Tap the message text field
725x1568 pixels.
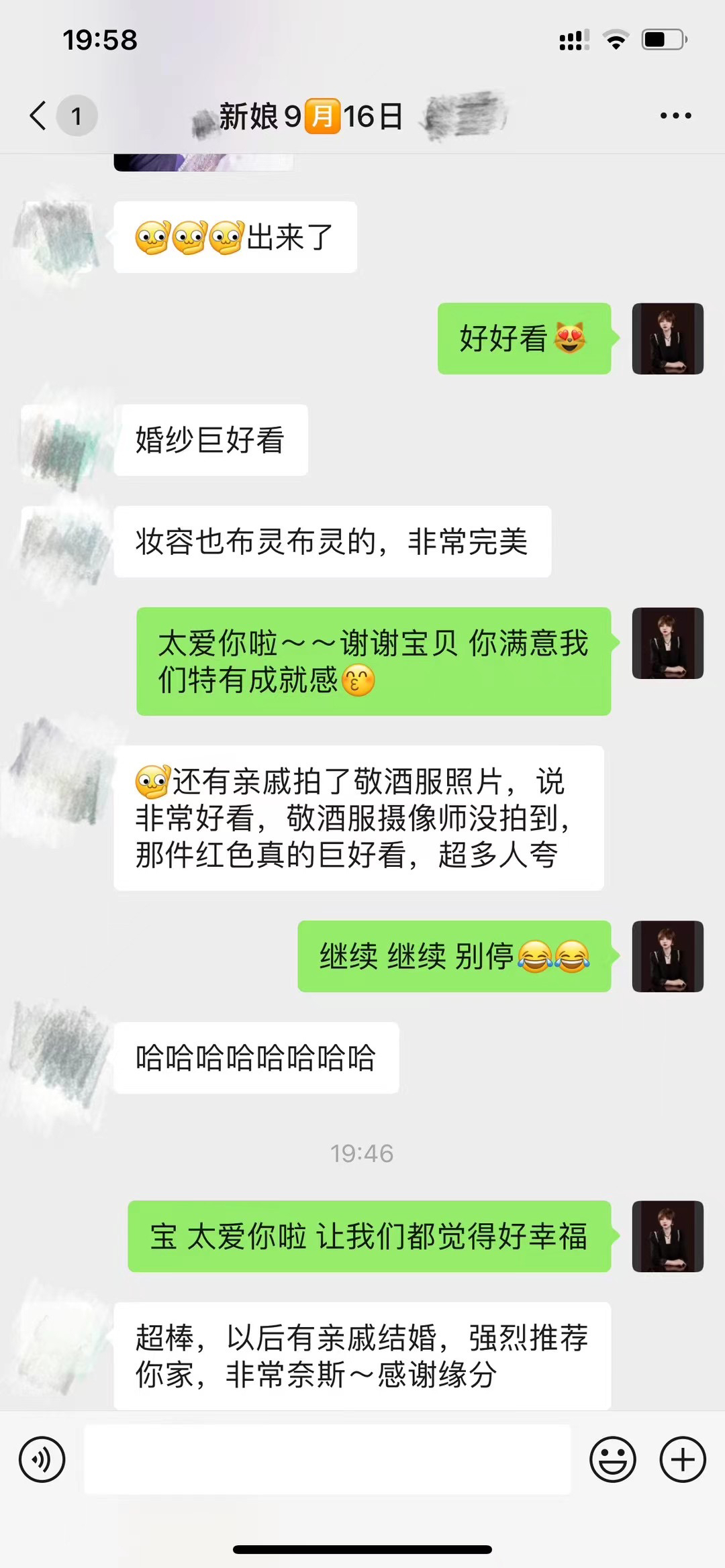[328, 1459]
